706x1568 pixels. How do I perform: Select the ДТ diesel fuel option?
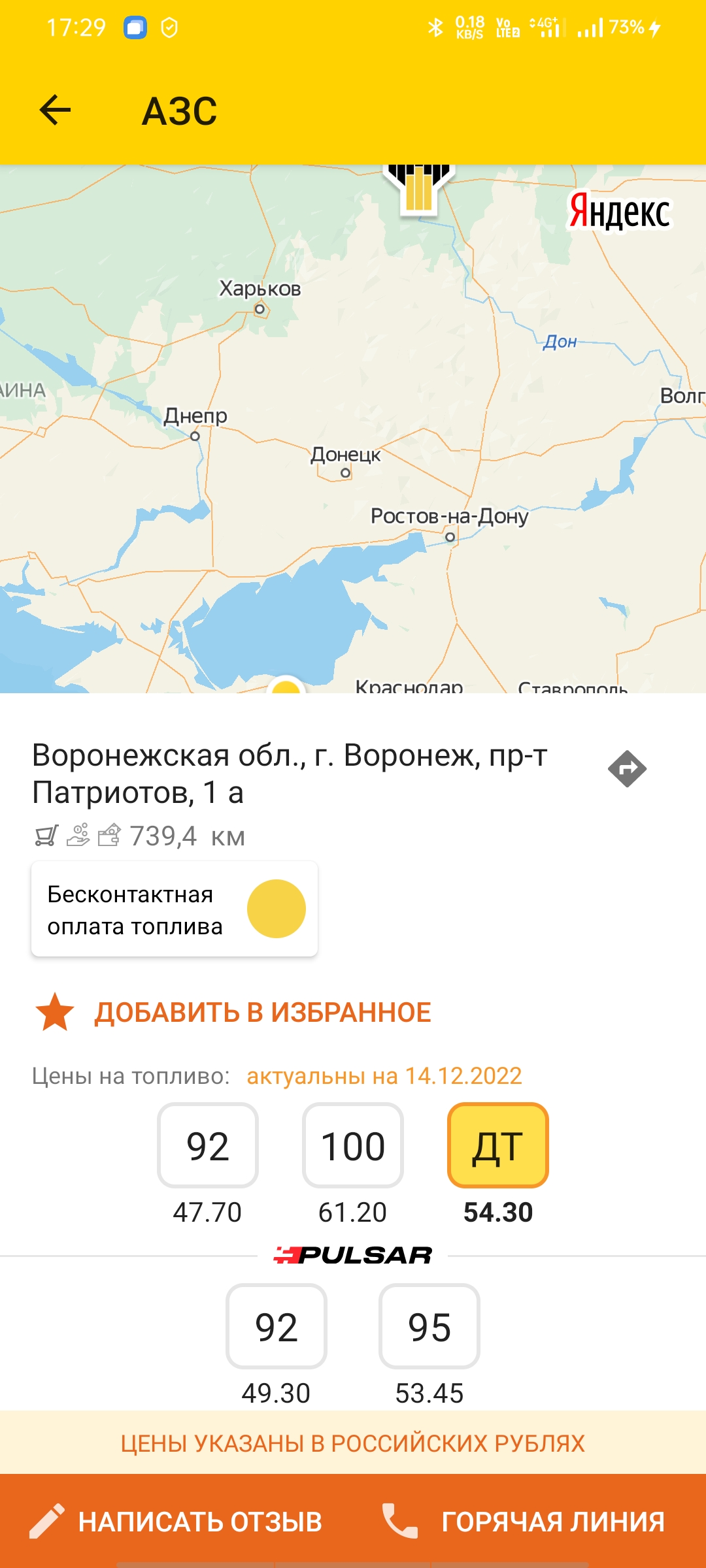(x=498, y=1145)
